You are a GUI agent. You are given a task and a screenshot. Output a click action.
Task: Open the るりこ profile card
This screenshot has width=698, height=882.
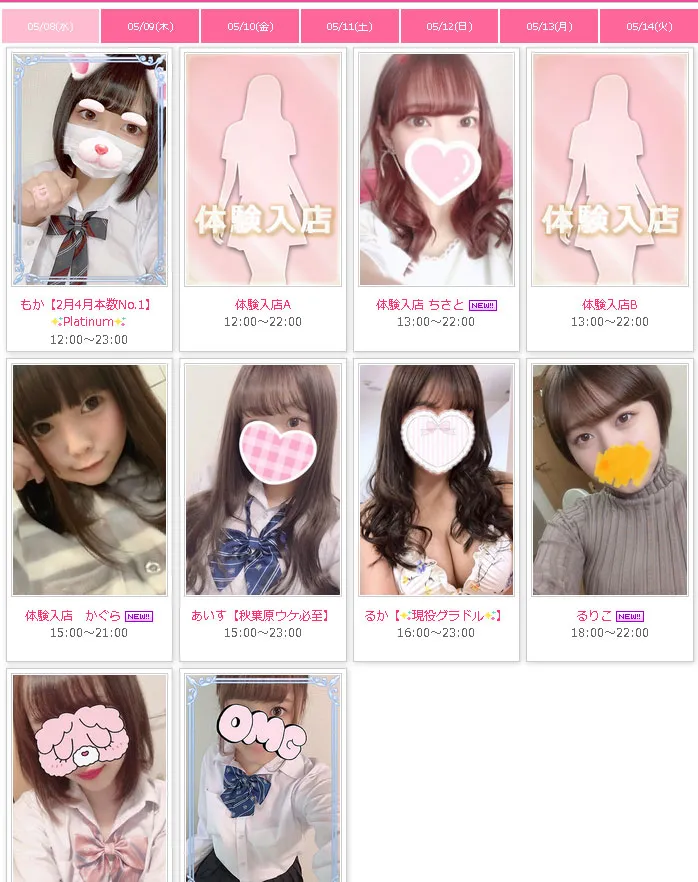click(609, 480)
